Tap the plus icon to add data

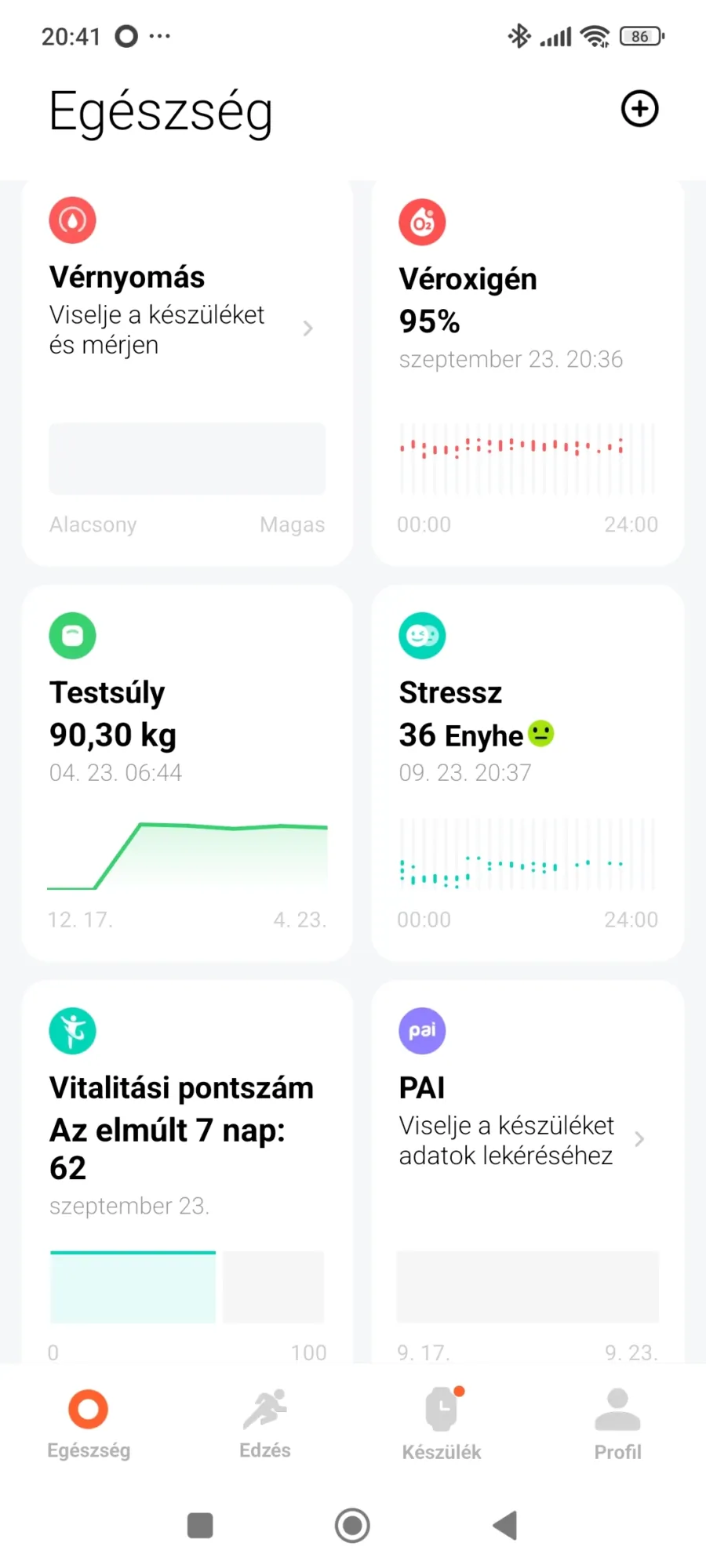click(x=639, y=109)
